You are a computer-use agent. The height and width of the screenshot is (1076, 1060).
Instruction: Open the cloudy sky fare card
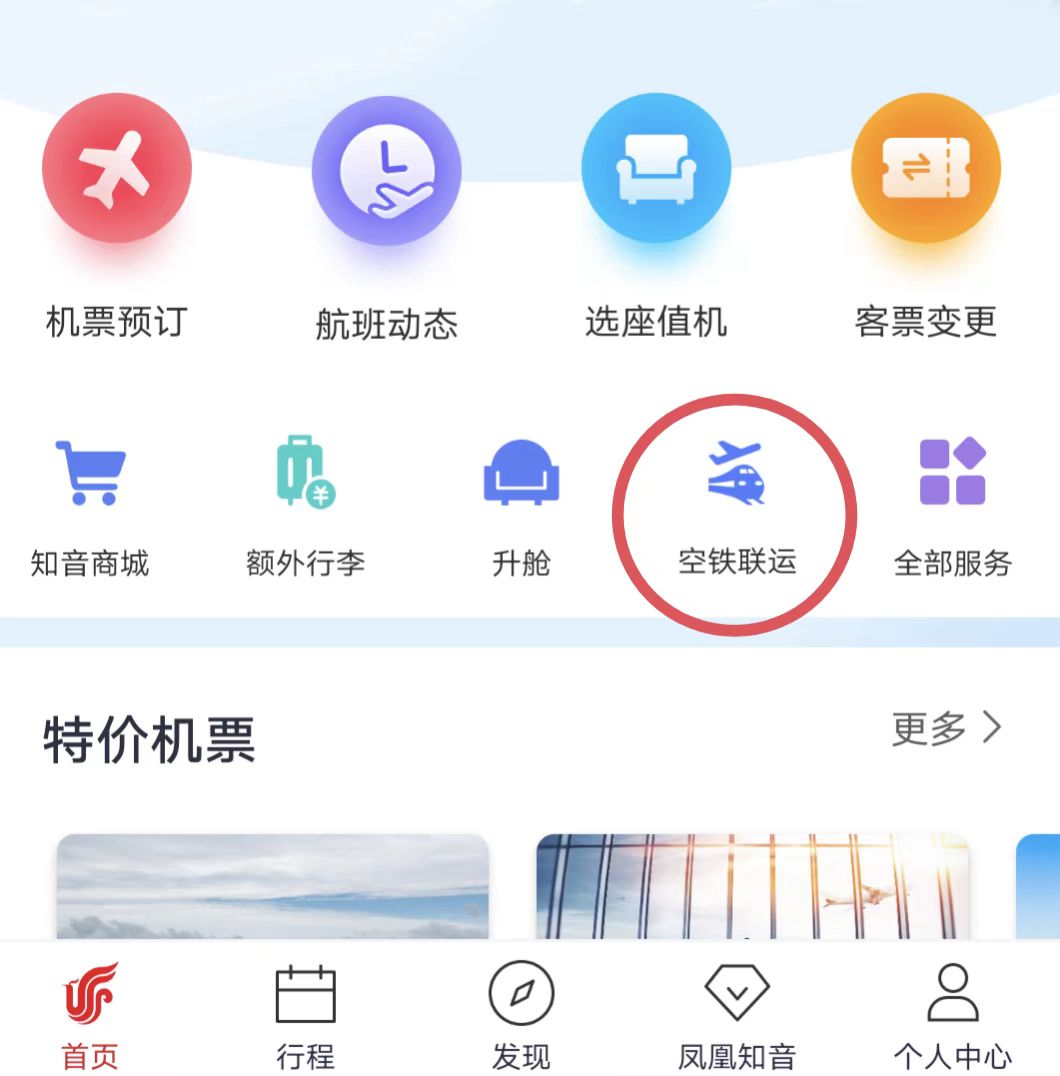(x=272, y=886)
